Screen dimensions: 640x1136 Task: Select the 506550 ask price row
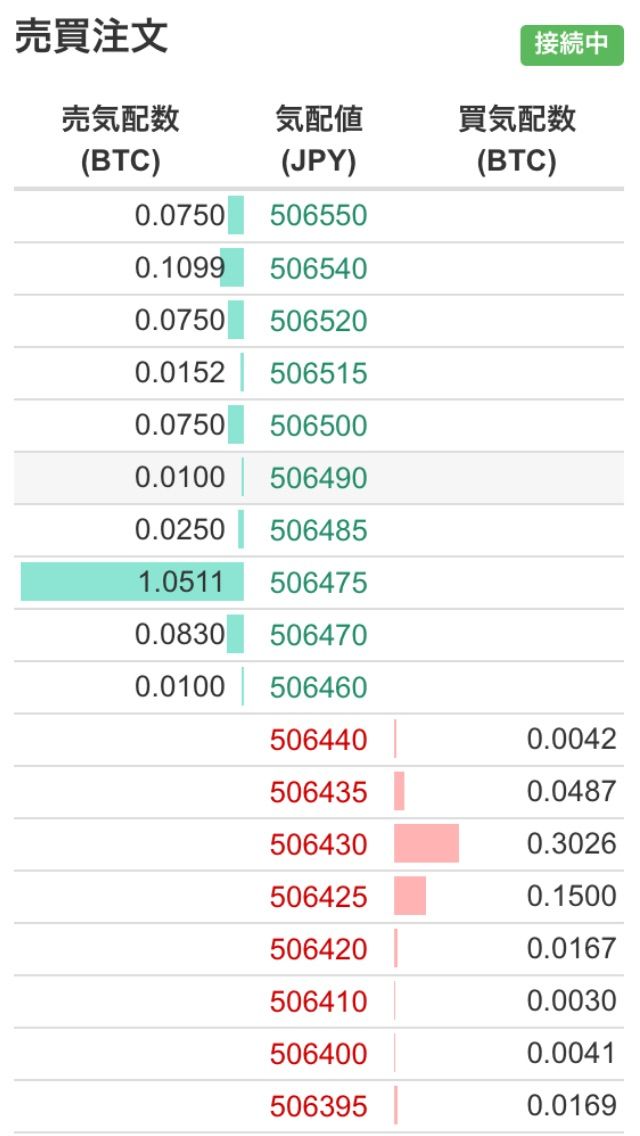(x=318, y=216)
